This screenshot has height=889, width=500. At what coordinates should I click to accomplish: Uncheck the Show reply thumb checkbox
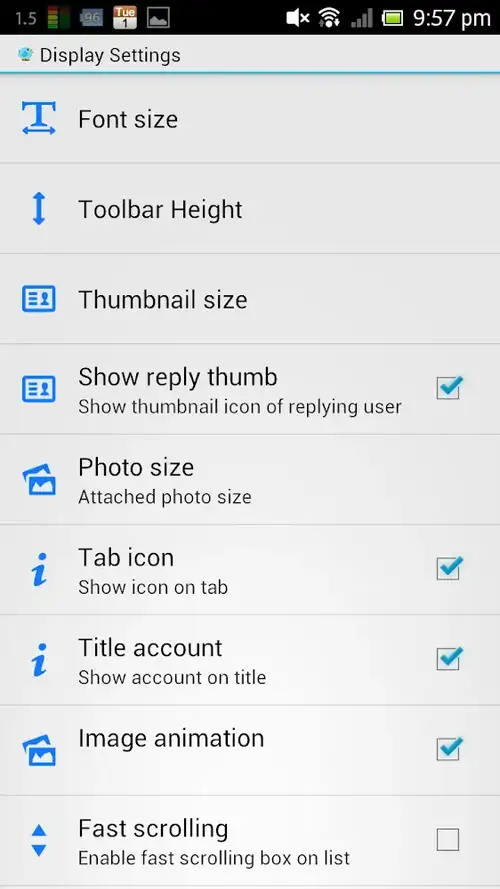click(x=448, y=388)
